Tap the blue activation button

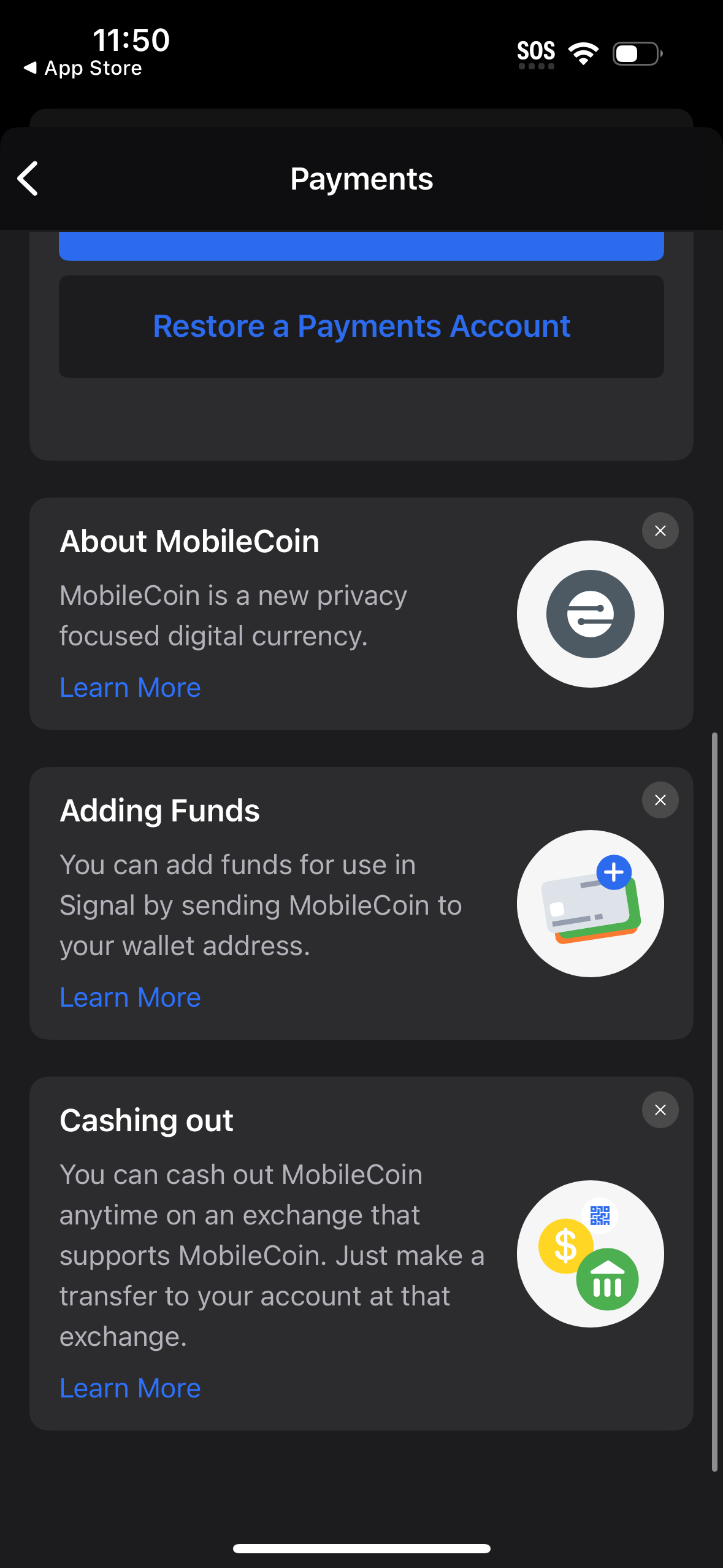tap(361, 245)
